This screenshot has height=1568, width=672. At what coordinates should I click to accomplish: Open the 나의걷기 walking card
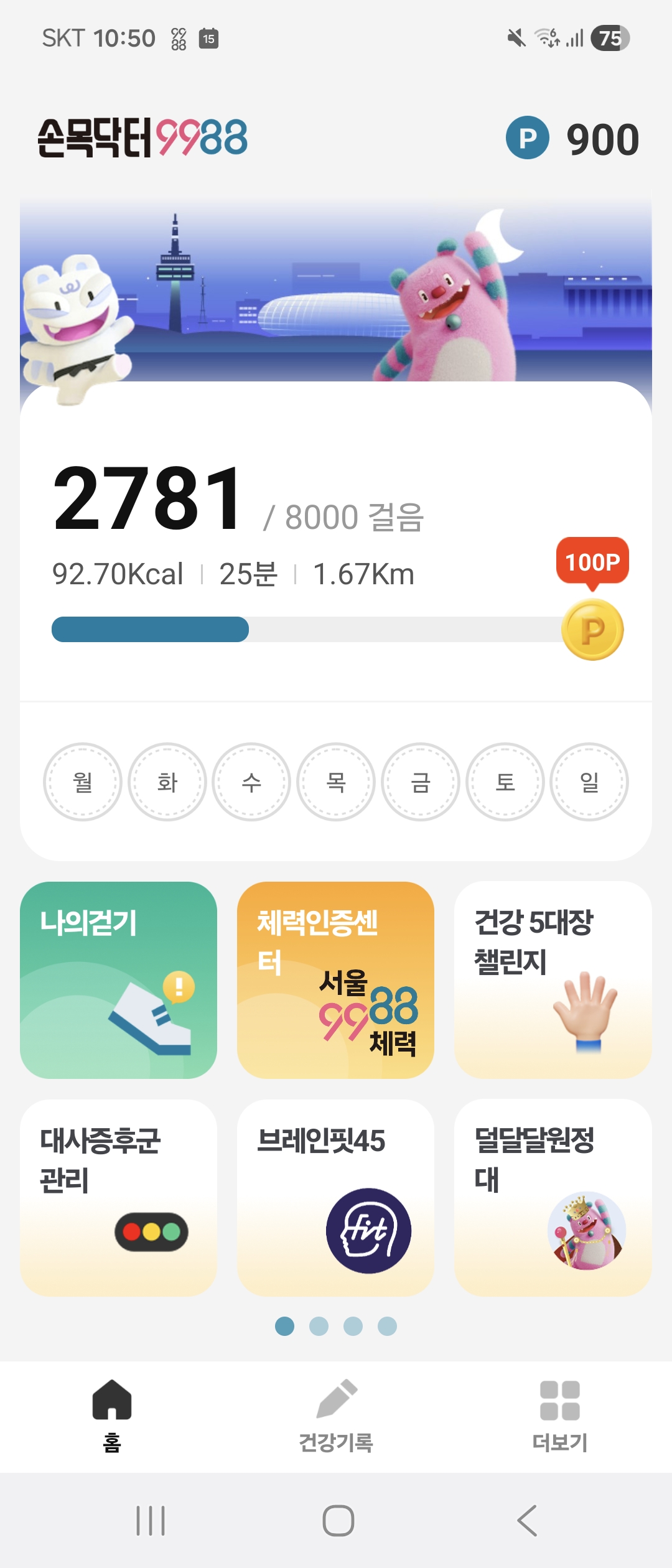click(x=118, y=980)
